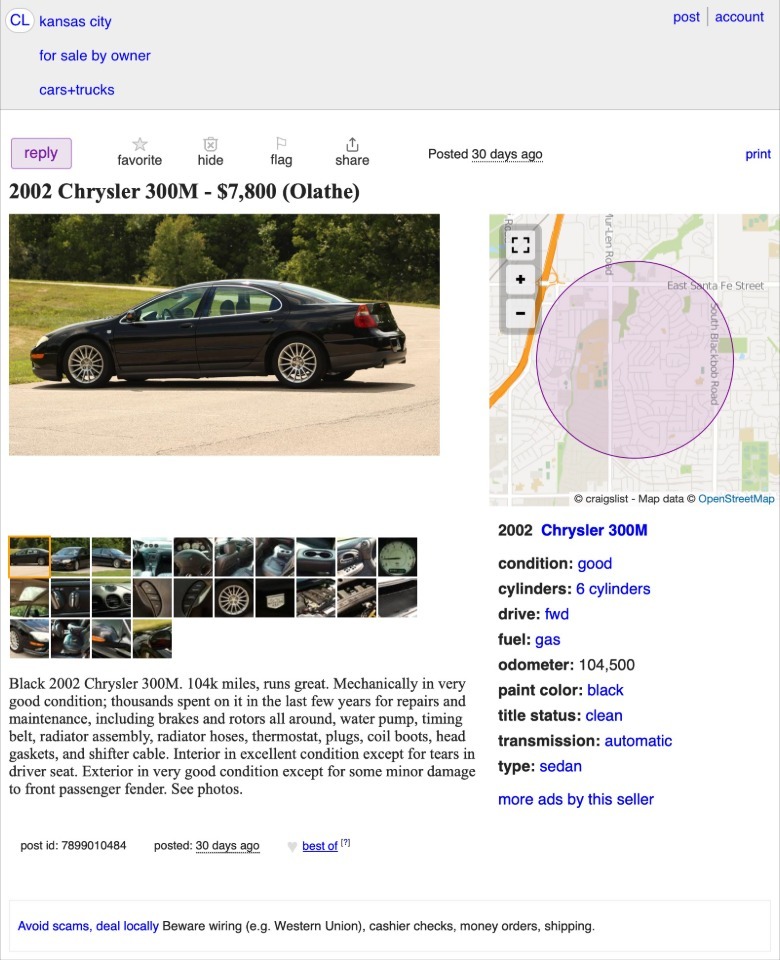
Task: View more ads by this seller
Action: (x=576, y=799)
